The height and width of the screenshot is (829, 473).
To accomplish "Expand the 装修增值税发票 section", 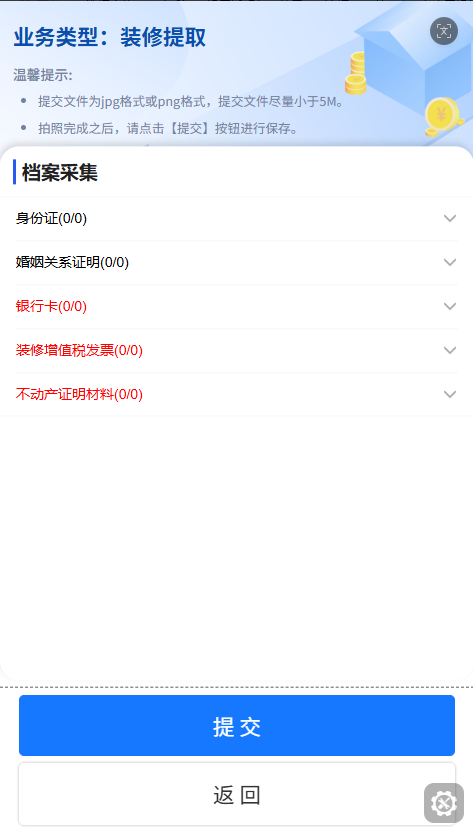I will point(237,350).
